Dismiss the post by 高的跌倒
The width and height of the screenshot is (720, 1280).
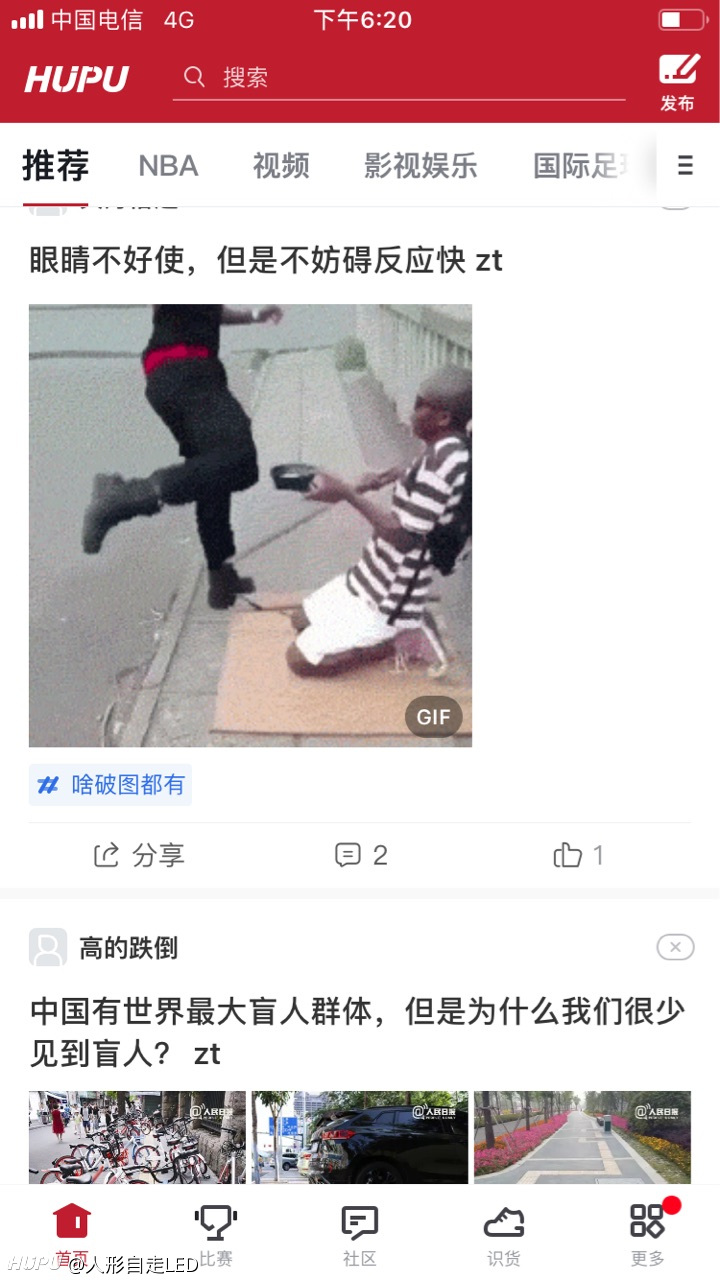tap(675, 947)
